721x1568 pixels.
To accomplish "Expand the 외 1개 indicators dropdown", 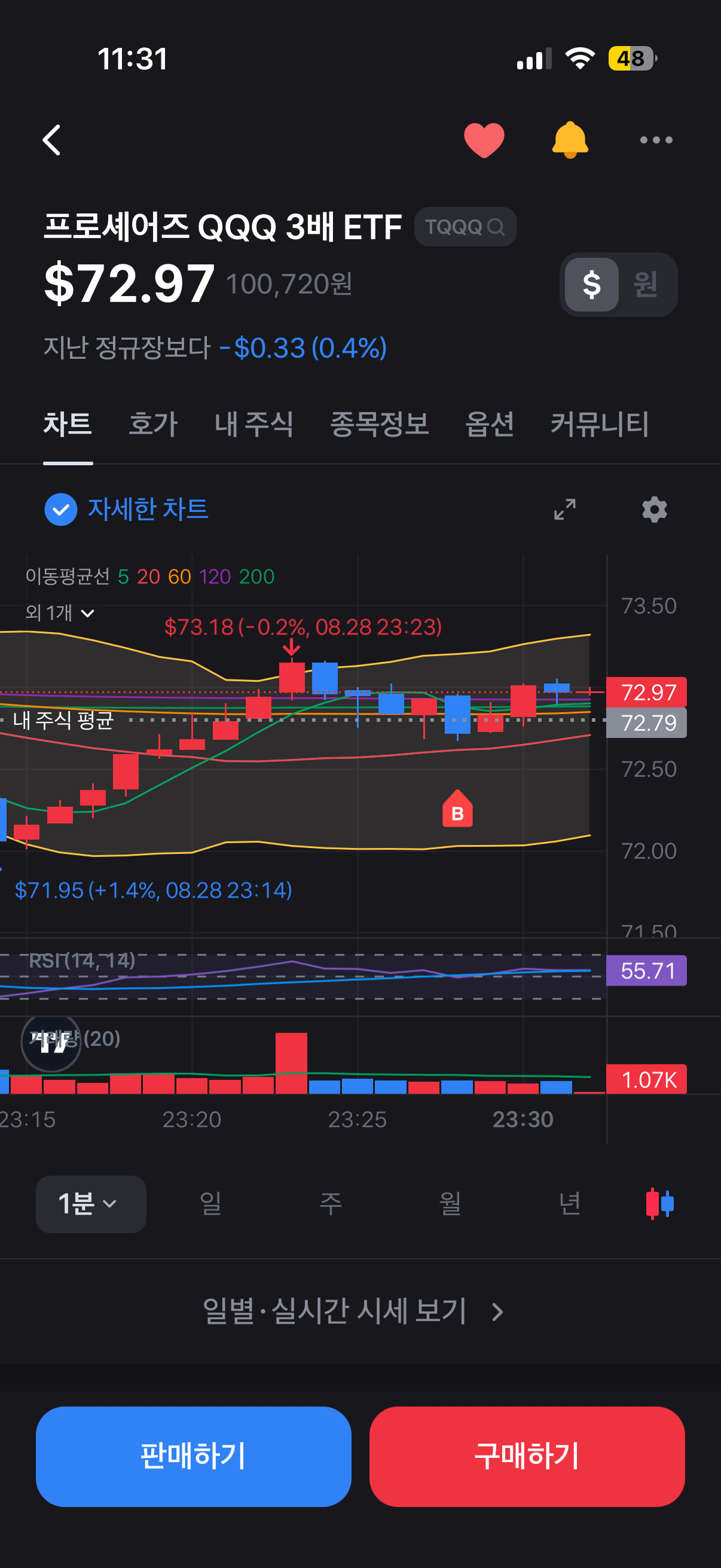I will tap(60, 613).
